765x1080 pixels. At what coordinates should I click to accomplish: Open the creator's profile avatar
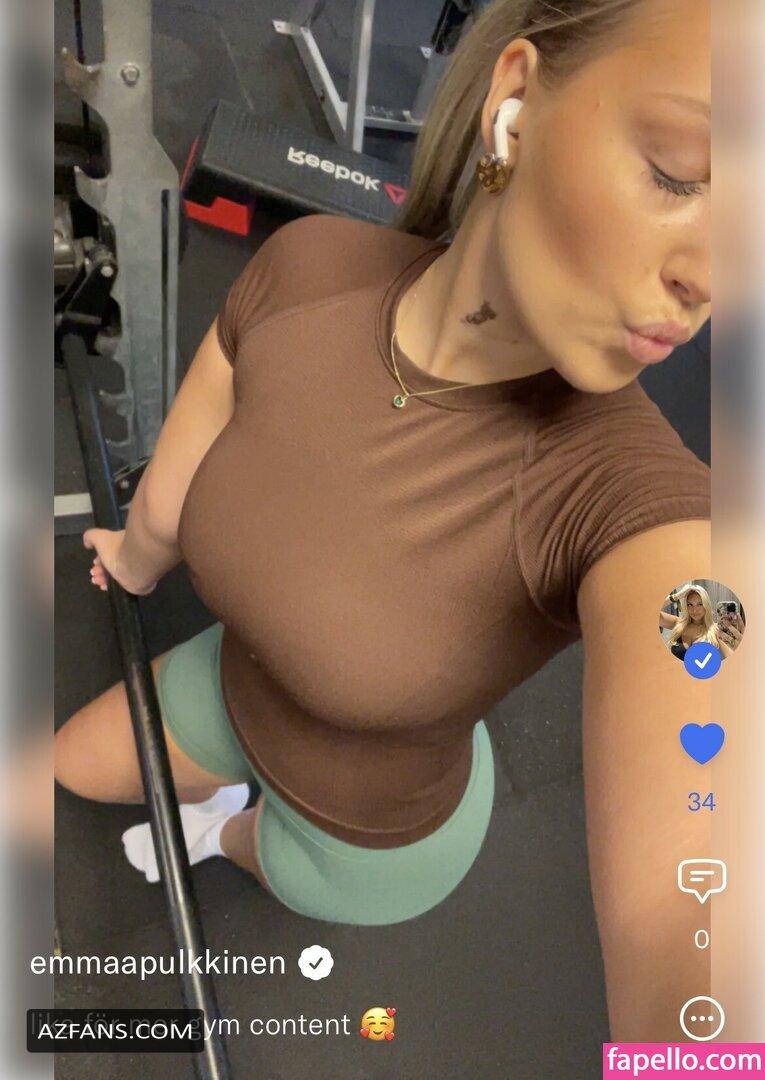pos(702,620)
